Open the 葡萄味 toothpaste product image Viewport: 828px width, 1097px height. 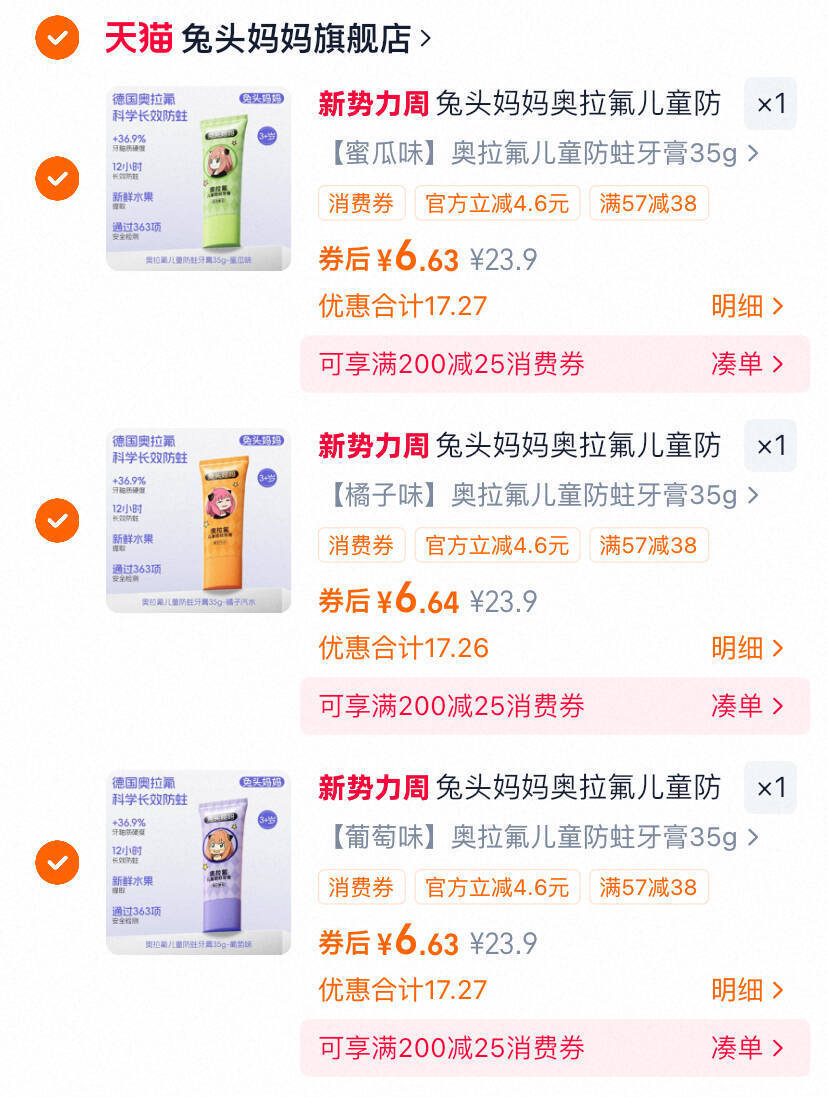tap(199, 862)
